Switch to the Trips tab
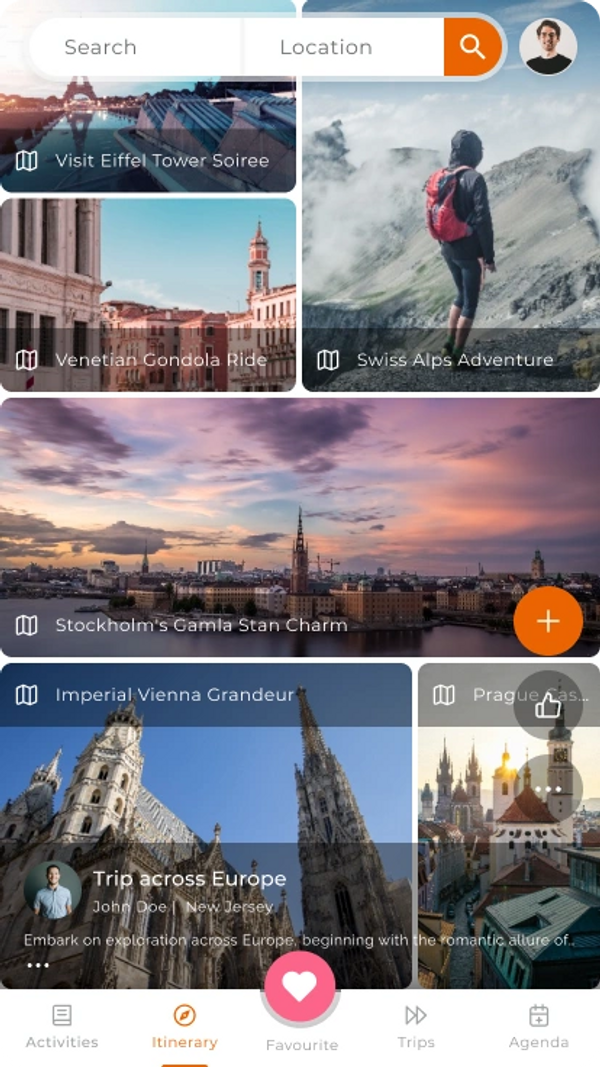The width and height of the screenshot is (600, 1067). pyautogui.click(x=416, y=1027)
